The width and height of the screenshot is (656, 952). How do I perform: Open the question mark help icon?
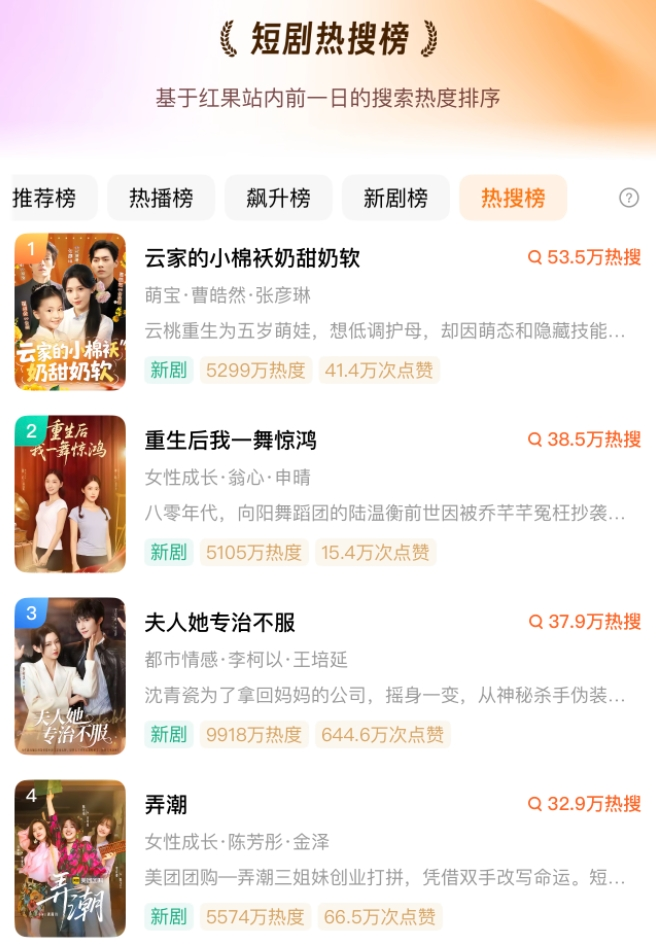(x=629, y=198)
